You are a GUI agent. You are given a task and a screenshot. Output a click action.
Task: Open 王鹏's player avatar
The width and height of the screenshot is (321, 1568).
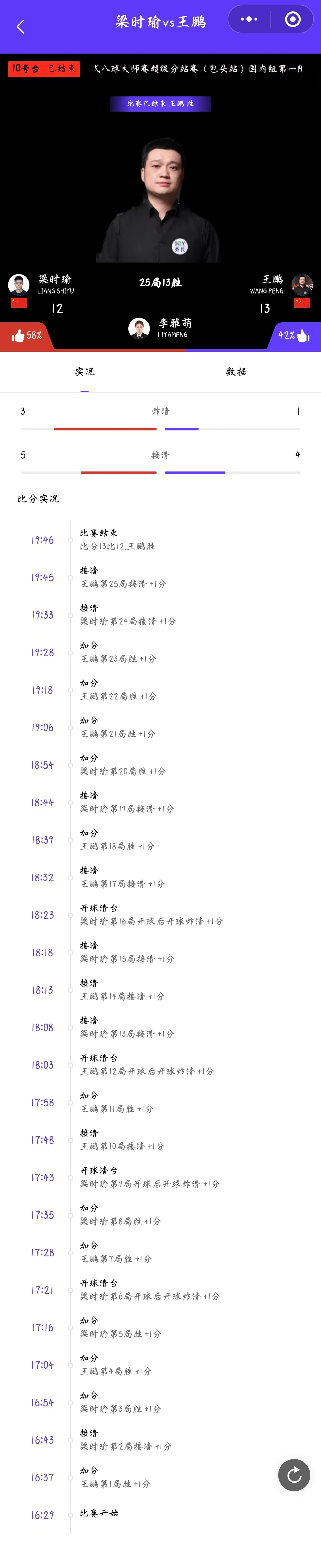point(302,284)
